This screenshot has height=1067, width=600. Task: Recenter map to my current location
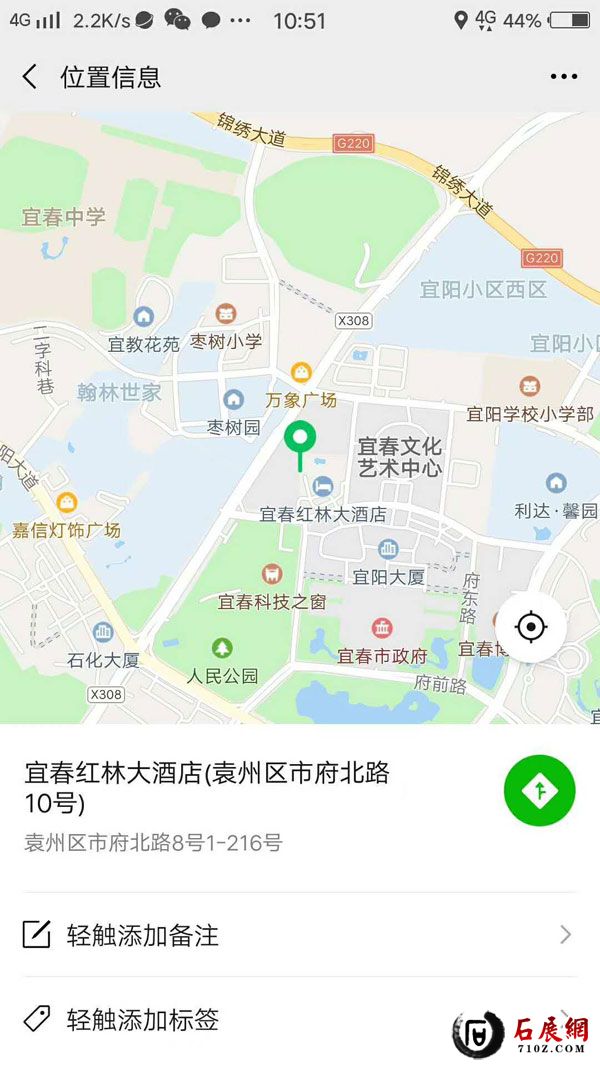pos(530,627)
